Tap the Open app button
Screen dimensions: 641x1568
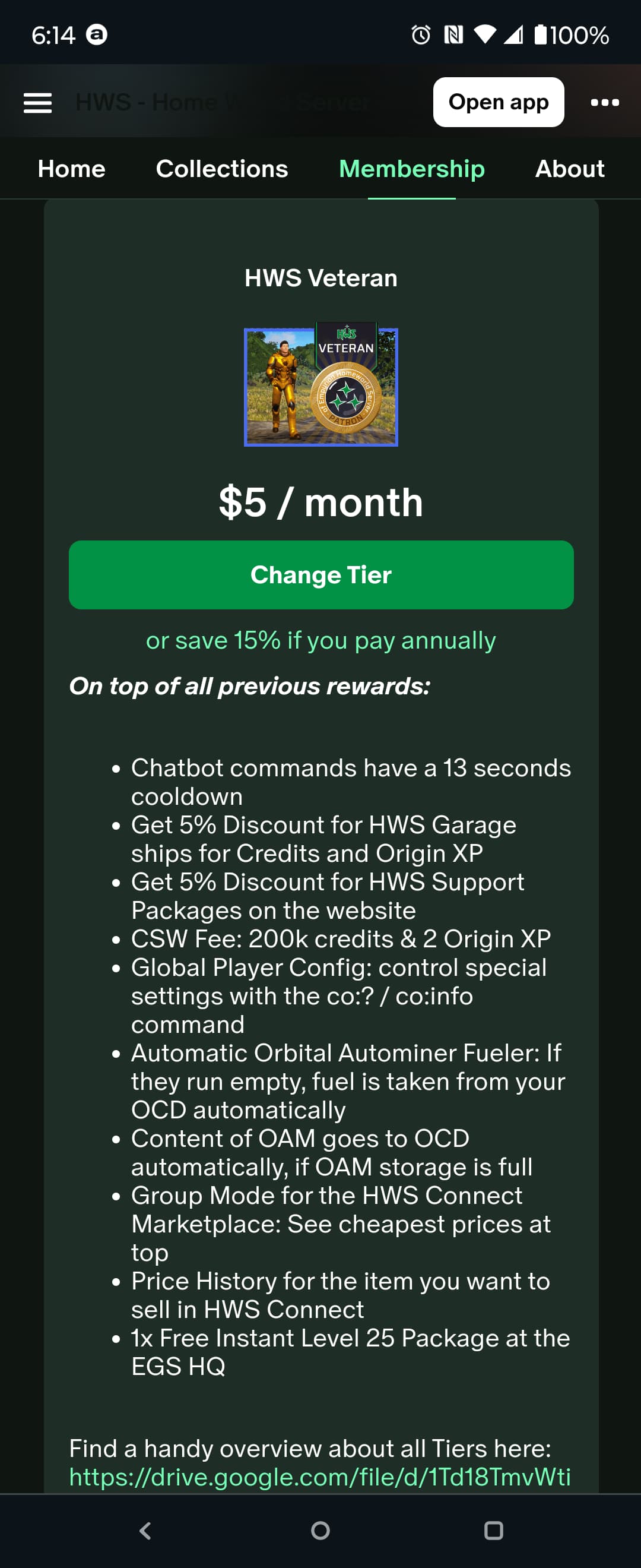pos(498,102)
